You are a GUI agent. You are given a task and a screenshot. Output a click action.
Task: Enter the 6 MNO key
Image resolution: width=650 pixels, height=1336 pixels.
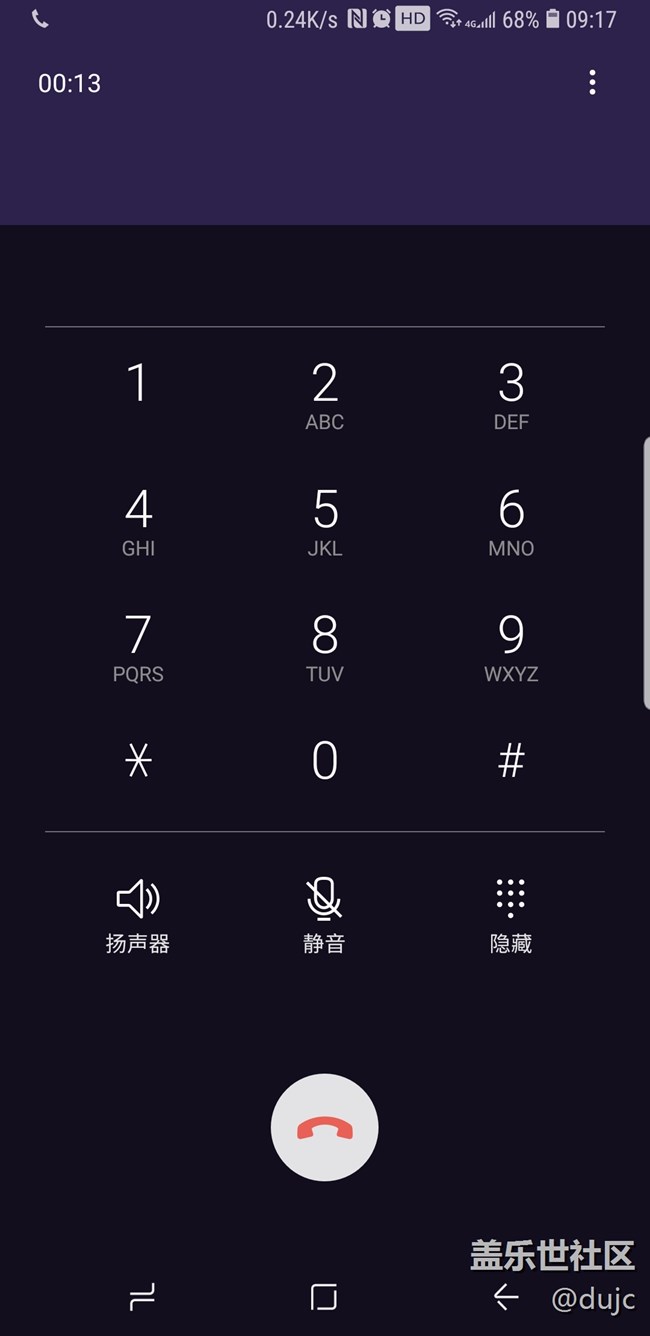(511, 521)
